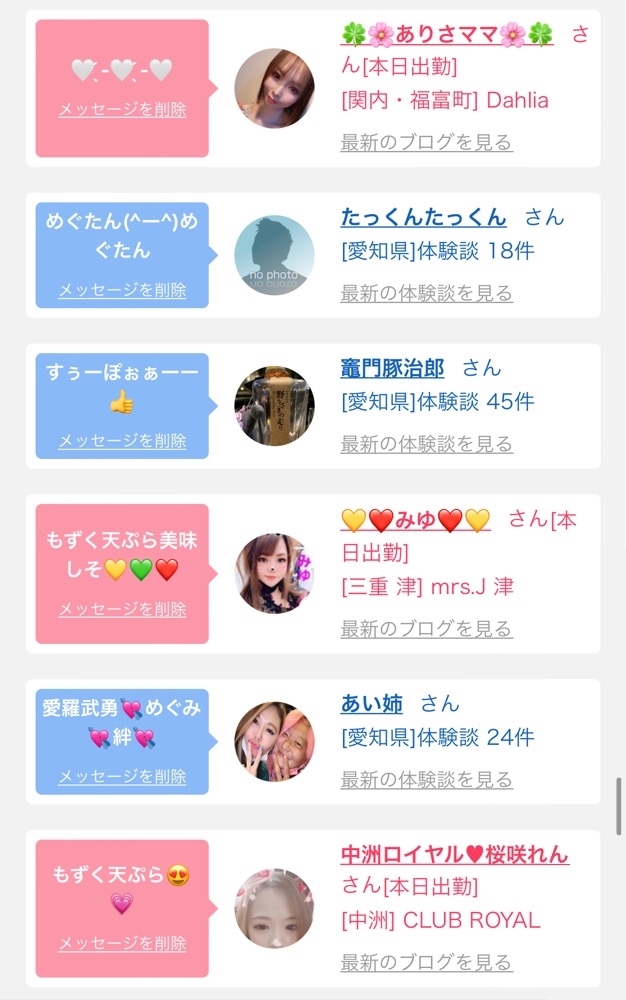Open 竈門豚治郎's profile
The width and height of the screenshot is (626, 1000).
pos(393,368)
